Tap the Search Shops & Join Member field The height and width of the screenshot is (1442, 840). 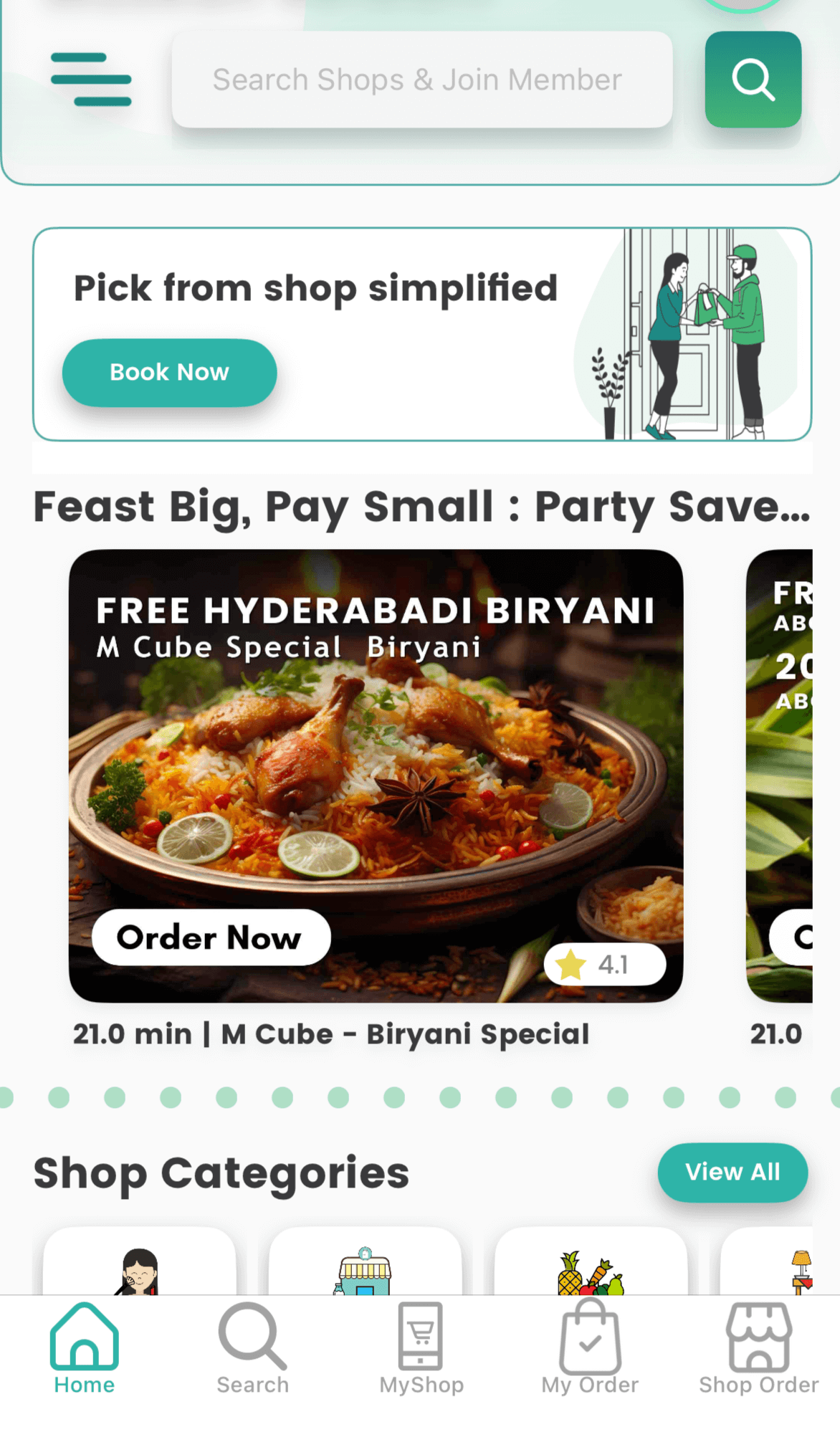tap(421, 80)
